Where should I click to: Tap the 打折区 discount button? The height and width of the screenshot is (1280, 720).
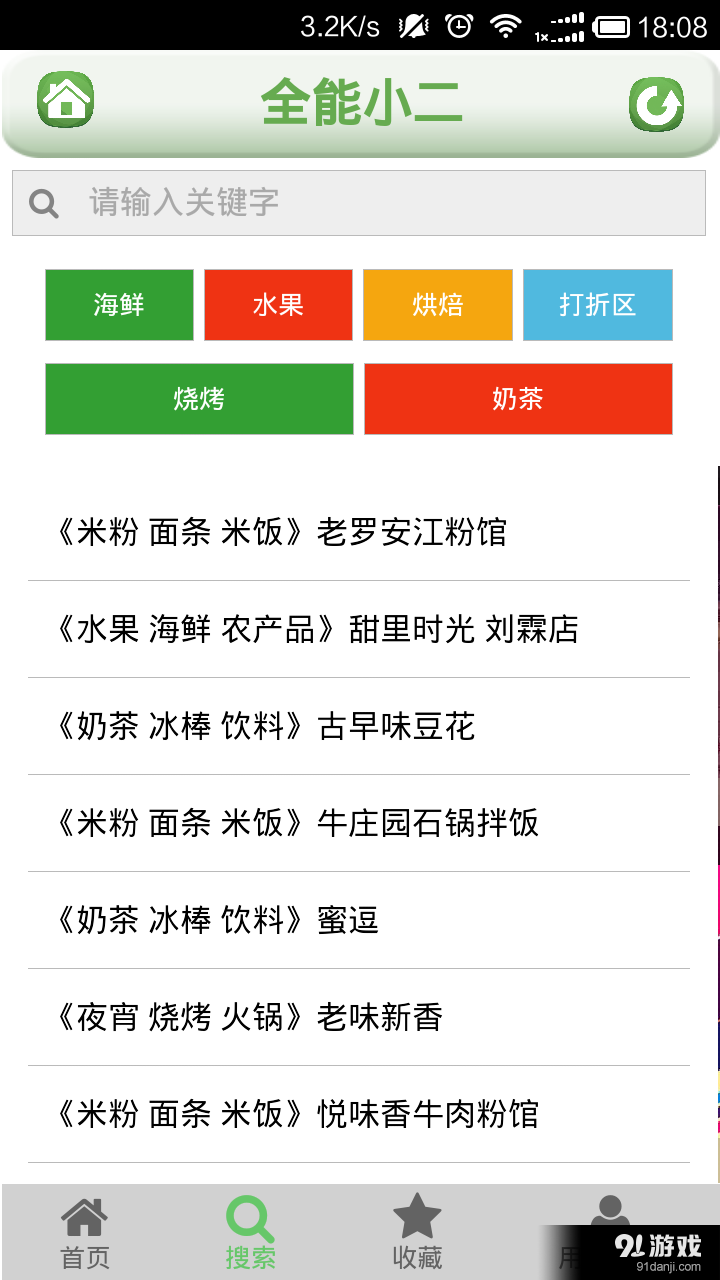coord(597,305)
